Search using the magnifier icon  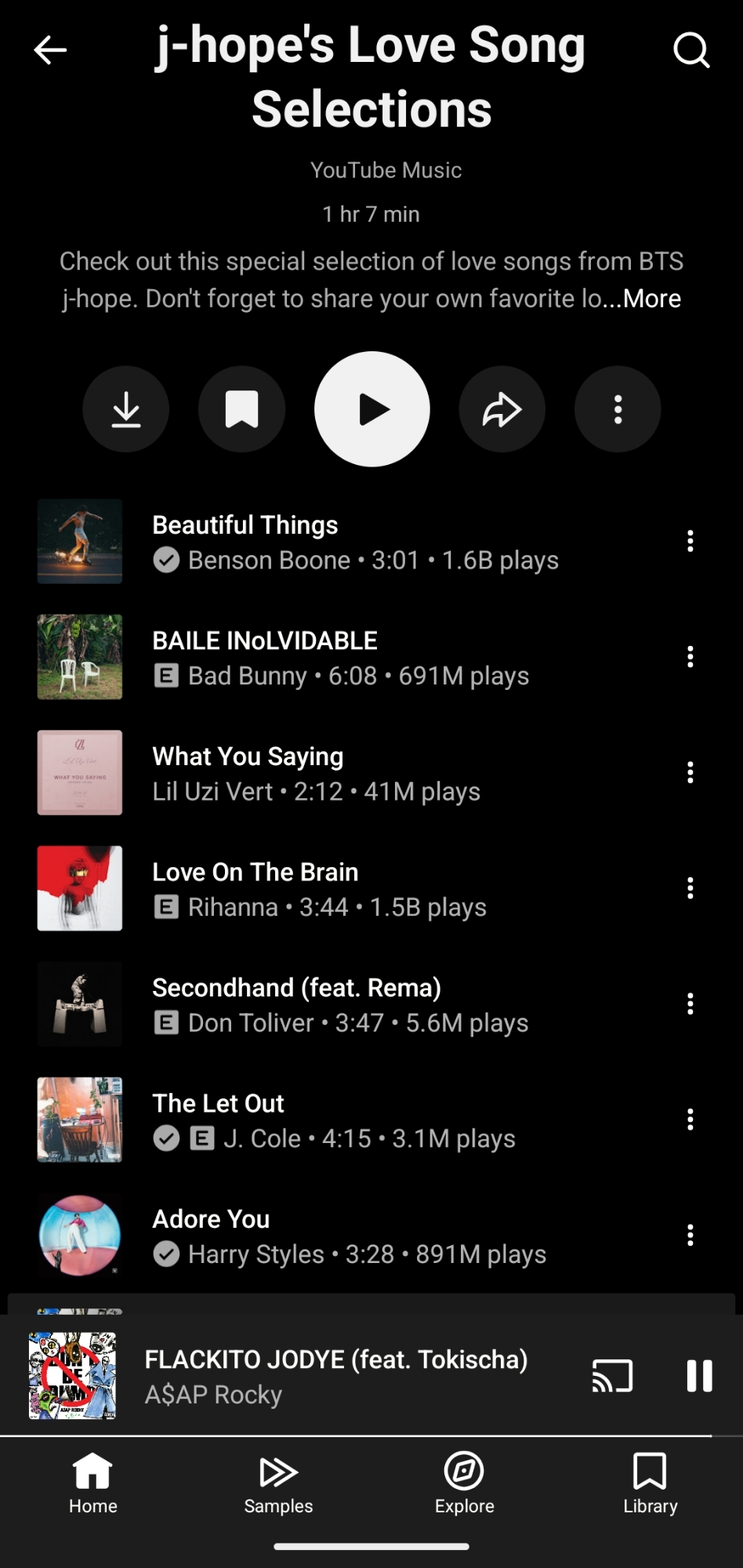[690, 51]
